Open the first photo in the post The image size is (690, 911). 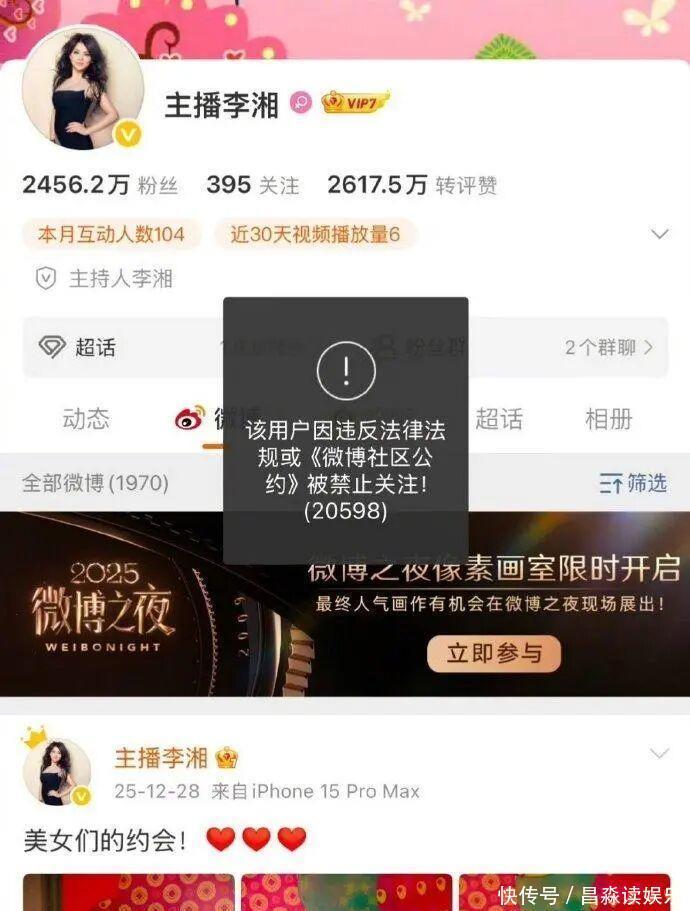[128, 892]
